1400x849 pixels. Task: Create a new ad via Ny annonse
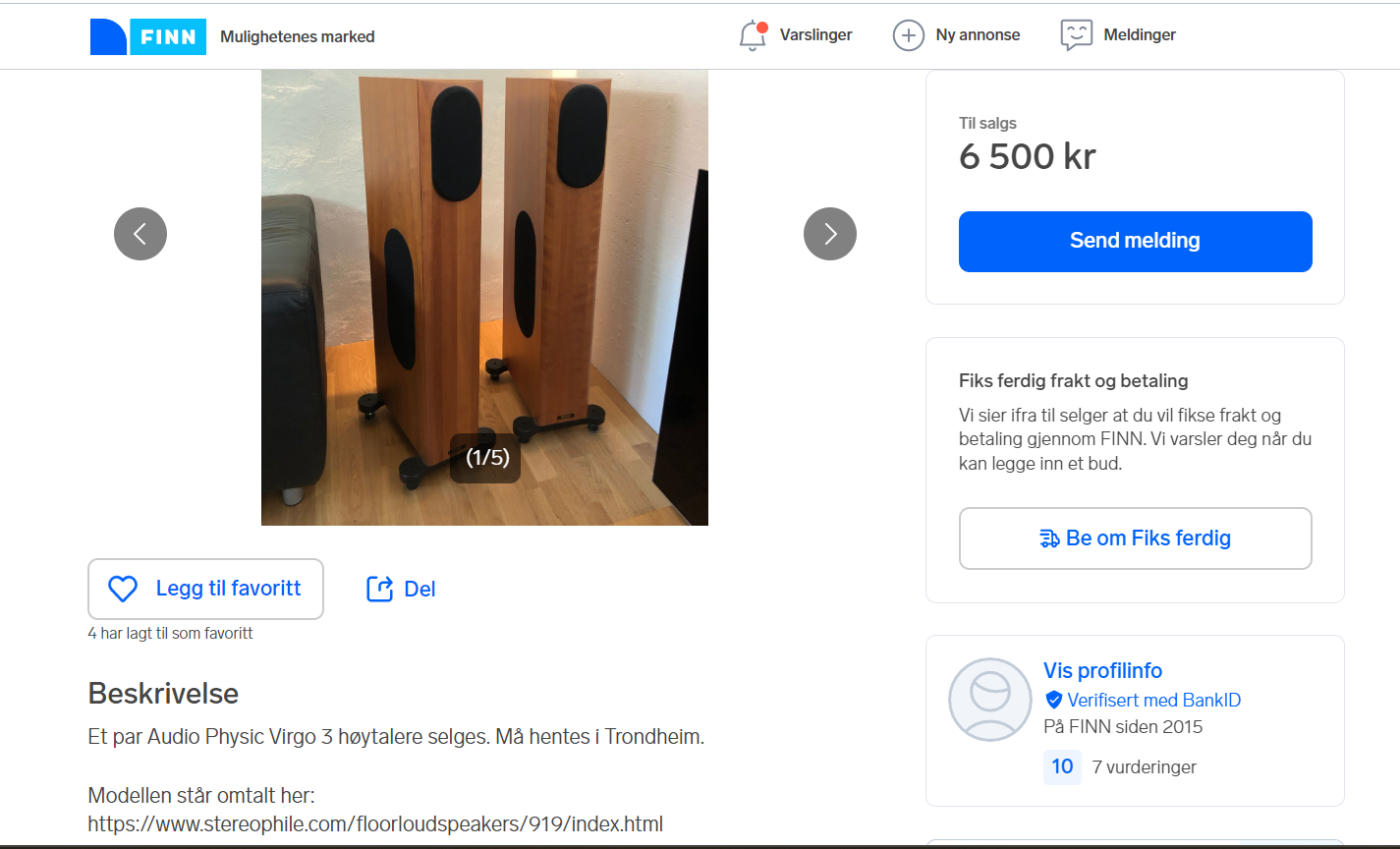tap(957, 35)
